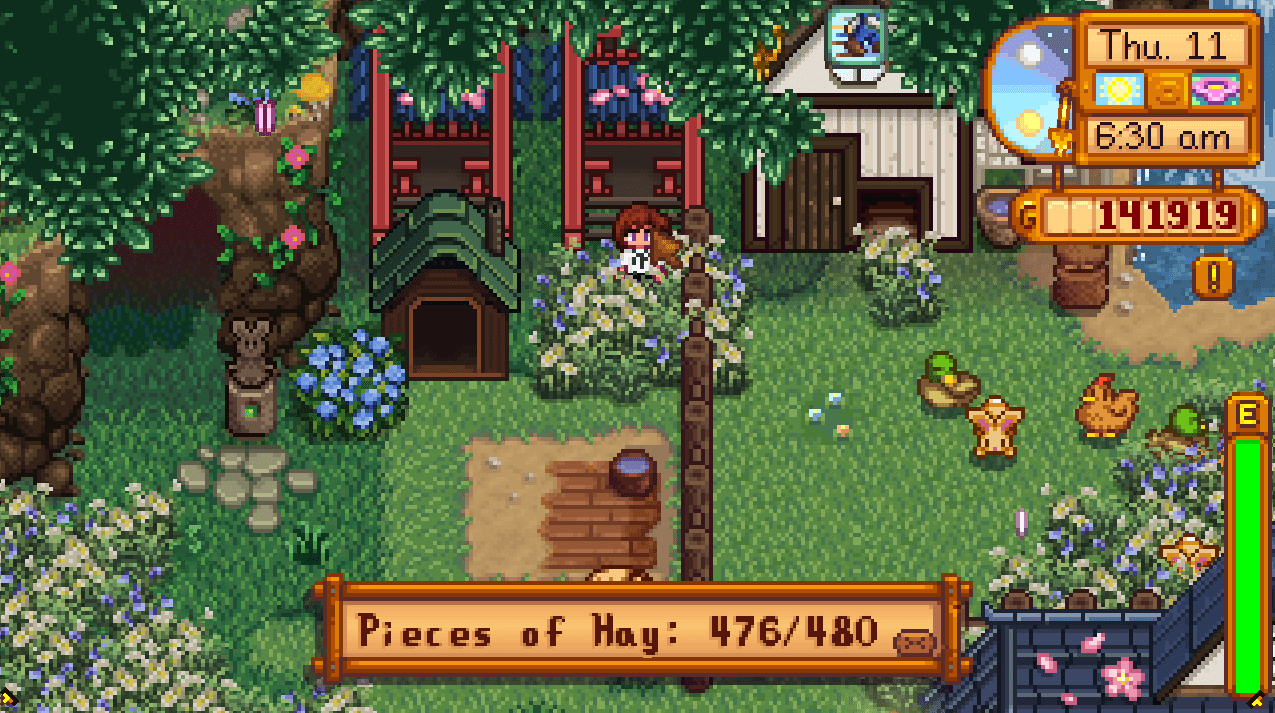Screen dimensions: 1275x713
Task: Open the quest journal exclamation icon
Action: [x=1213, y=277]
